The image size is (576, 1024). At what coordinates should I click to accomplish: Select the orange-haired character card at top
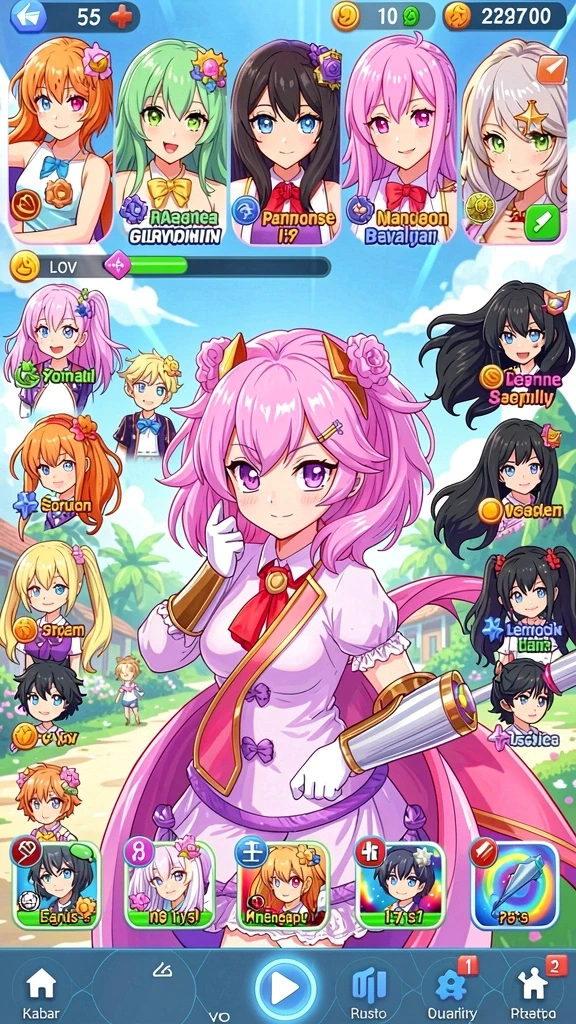pos(61,140)
